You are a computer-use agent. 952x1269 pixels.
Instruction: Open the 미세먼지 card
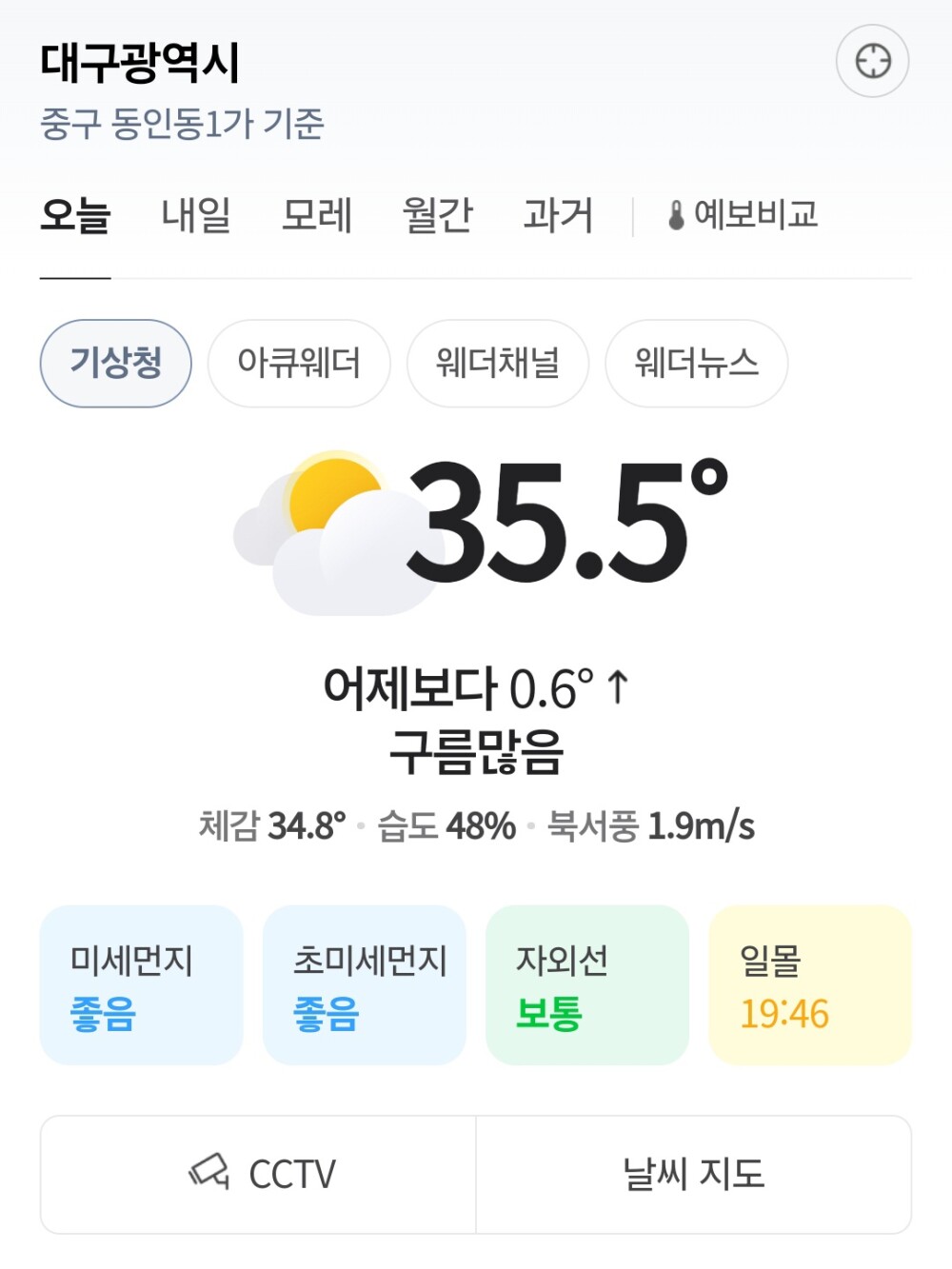[x=141, y=985]
